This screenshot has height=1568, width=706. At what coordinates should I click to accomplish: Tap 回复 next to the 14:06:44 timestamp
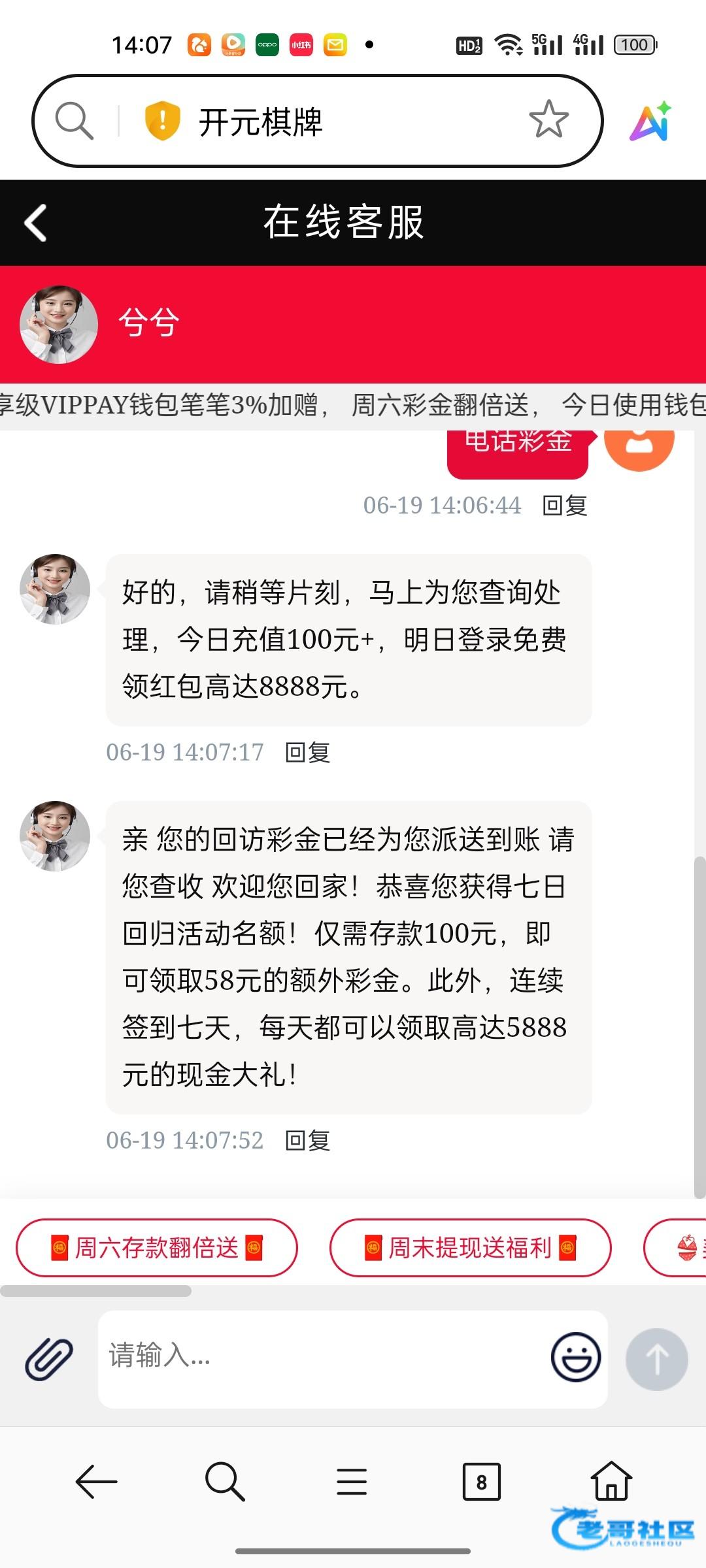[x=565, y=506]
